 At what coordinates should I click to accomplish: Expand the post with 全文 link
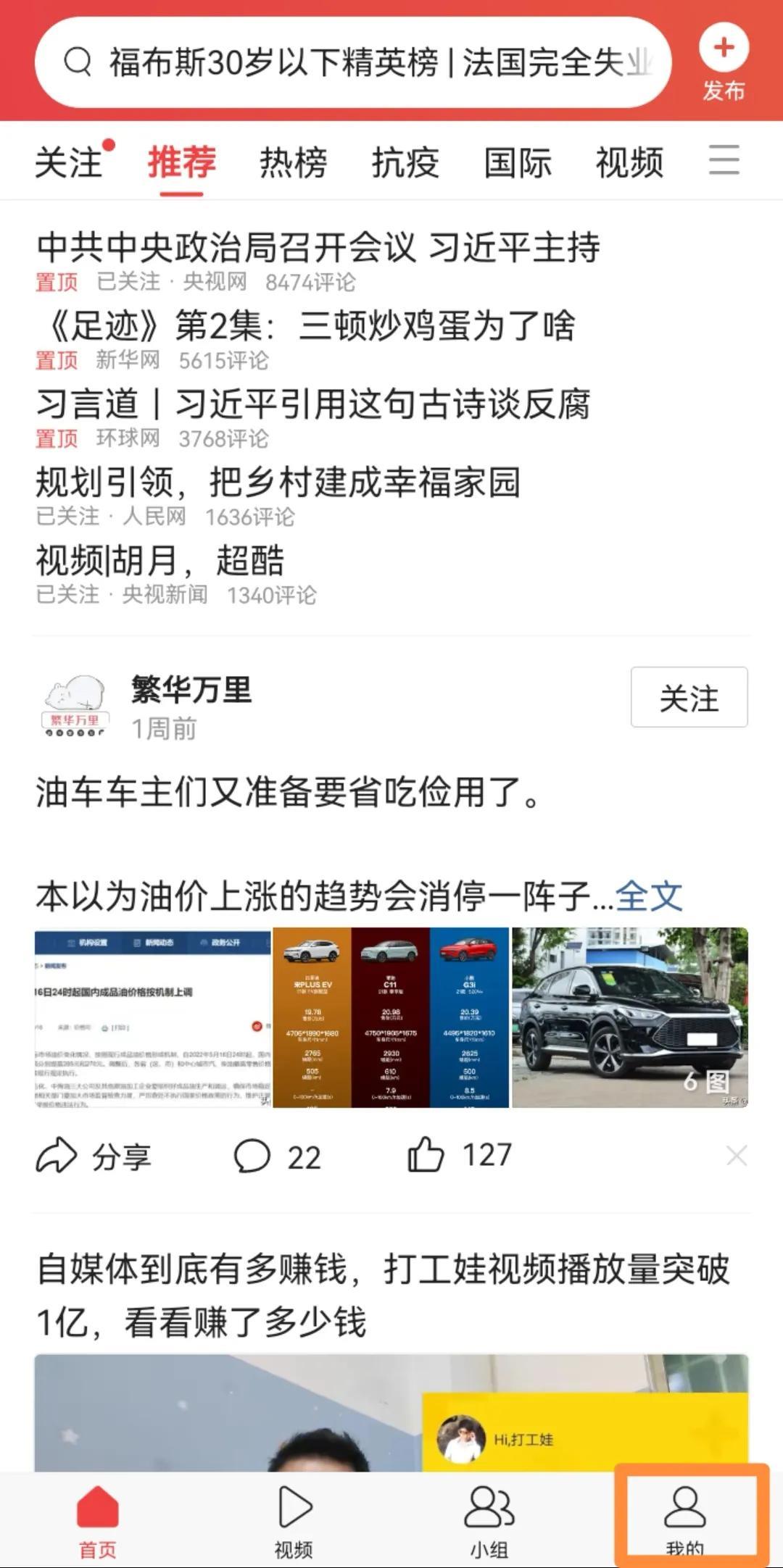point(649,896)
